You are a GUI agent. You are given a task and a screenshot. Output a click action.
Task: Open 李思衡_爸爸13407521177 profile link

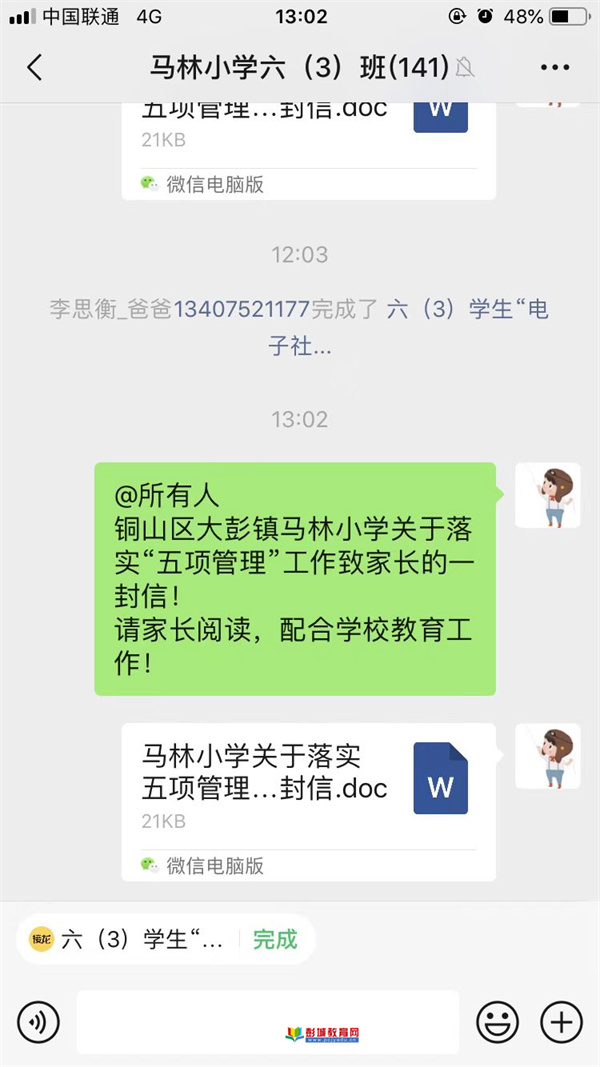pyautogui.click(x=180, y=309)
